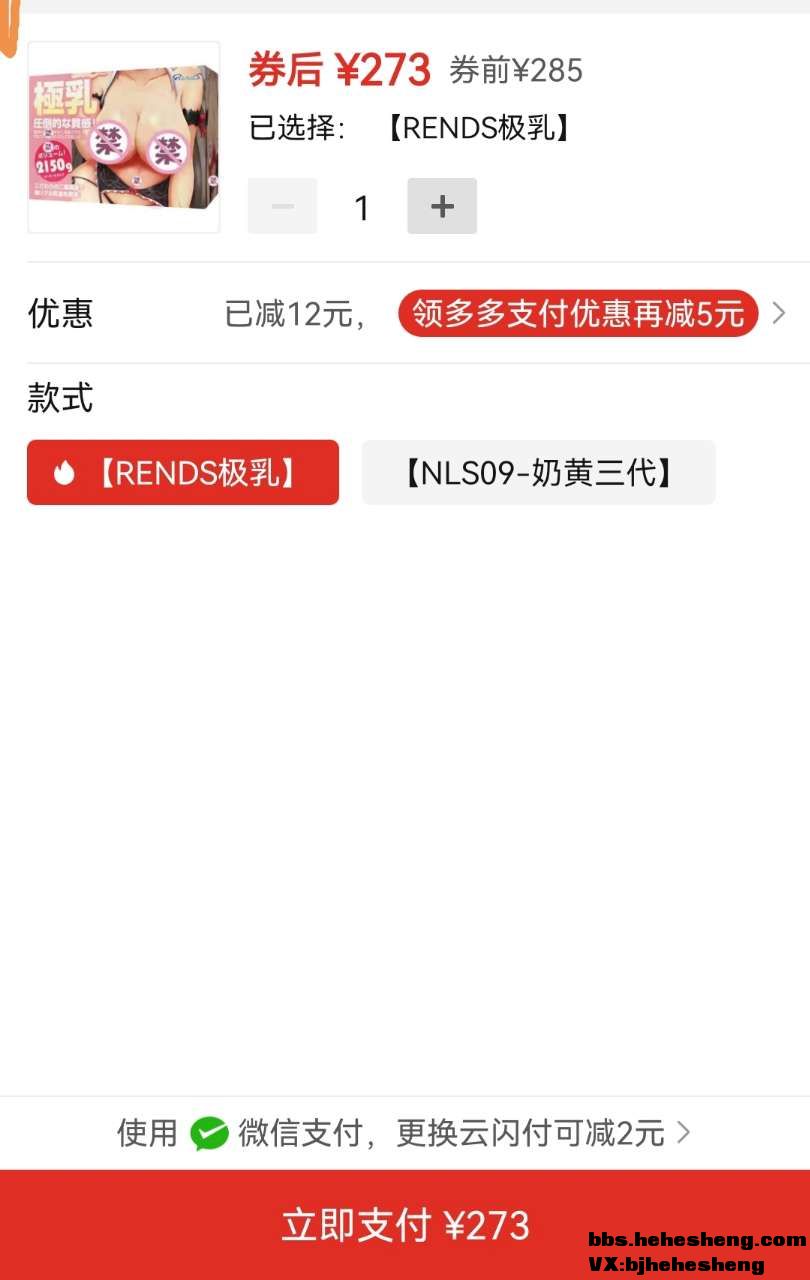This screenshot has height=1280, width=810.
Task: Decrease quantity with the minus button
Action: coord(282,206)
